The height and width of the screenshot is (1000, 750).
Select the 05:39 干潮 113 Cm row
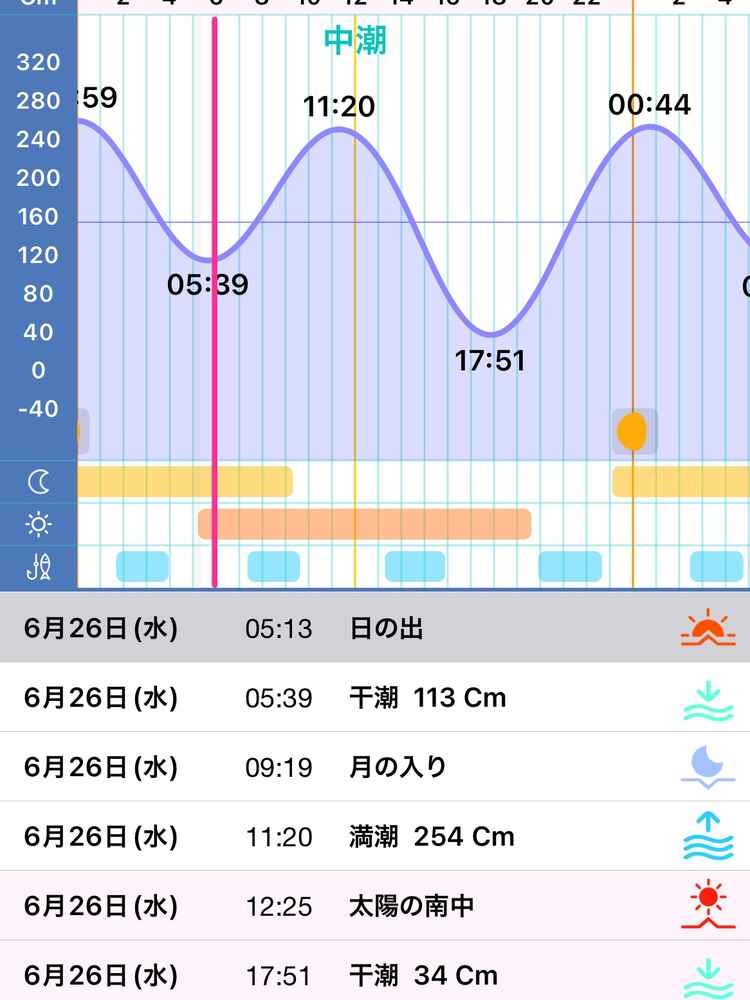coord(375,697)
